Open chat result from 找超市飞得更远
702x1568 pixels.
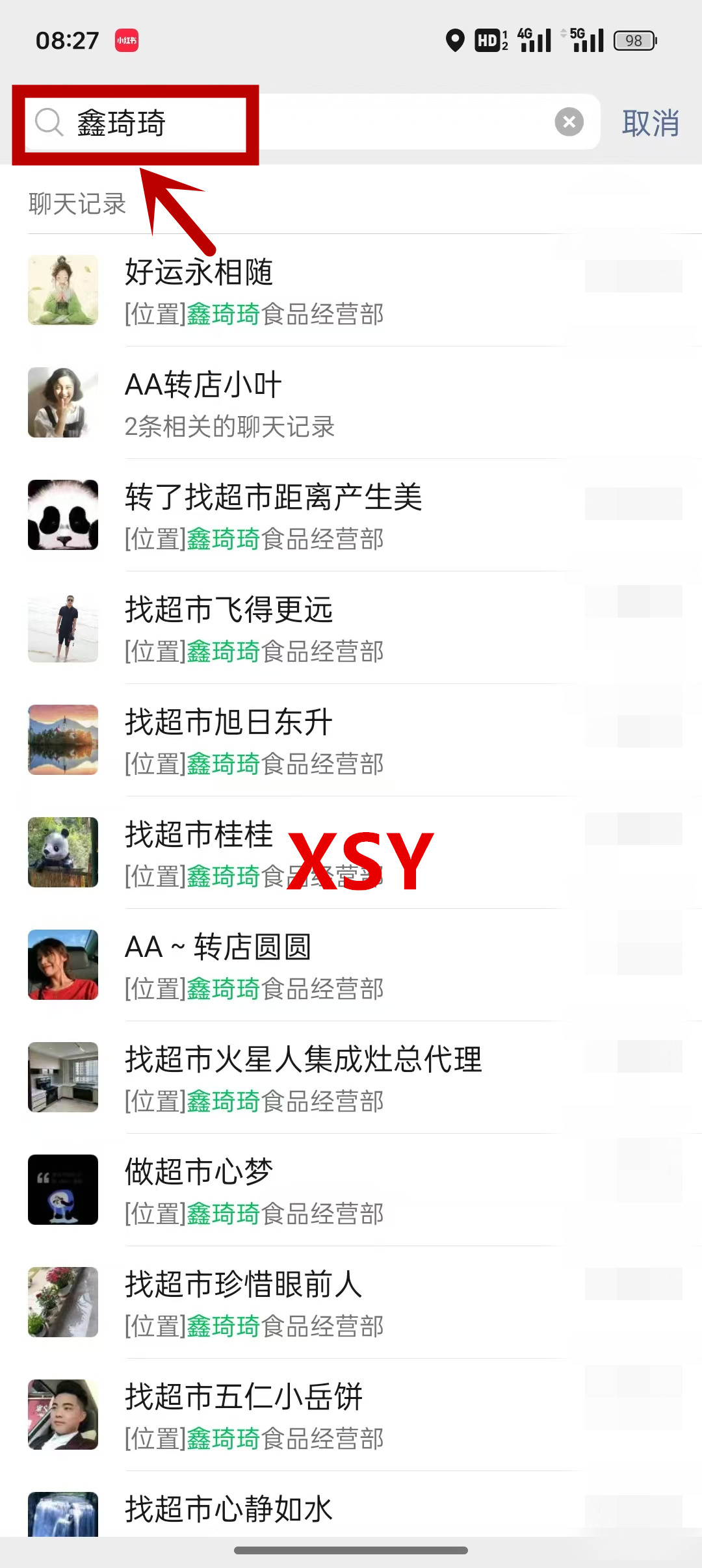tap(351, 628)
